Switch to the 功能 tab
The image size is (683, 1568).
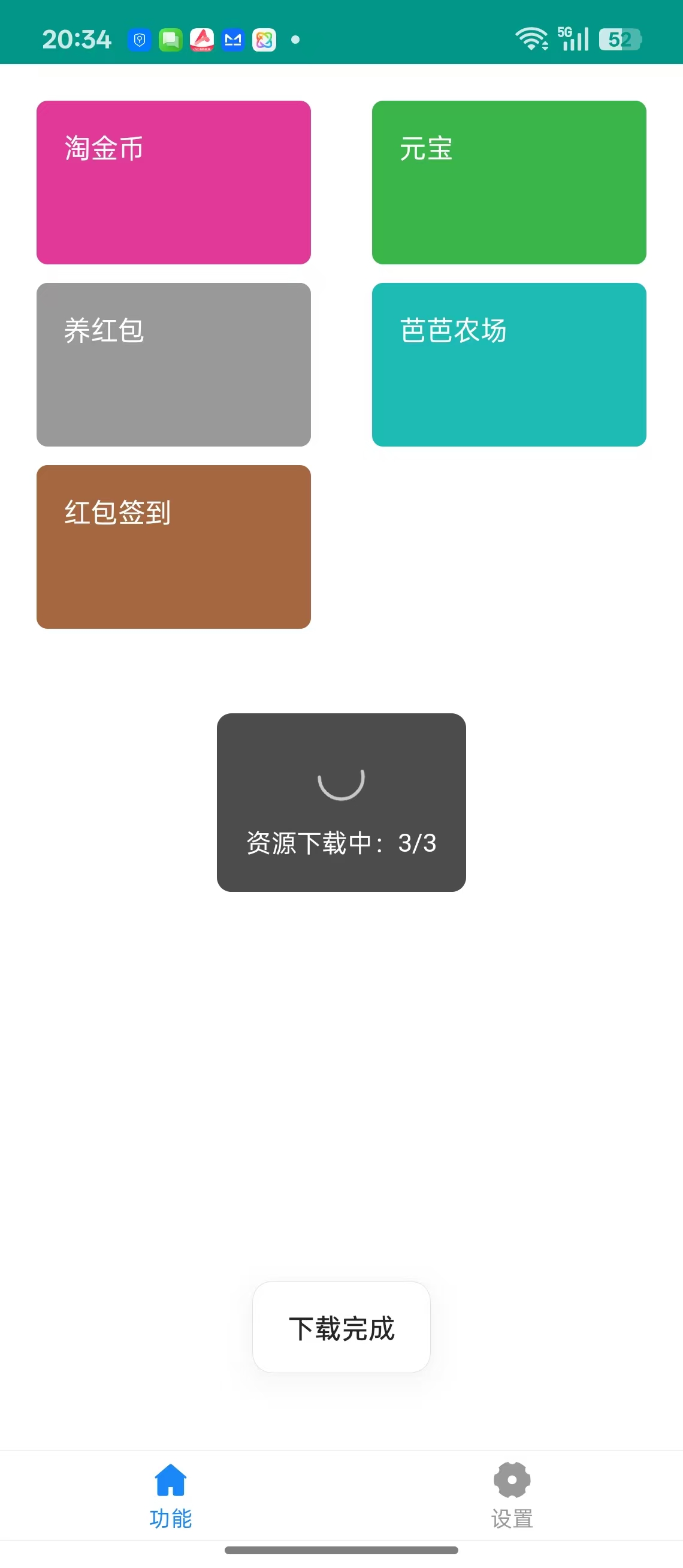click(x=170, y=1495)
